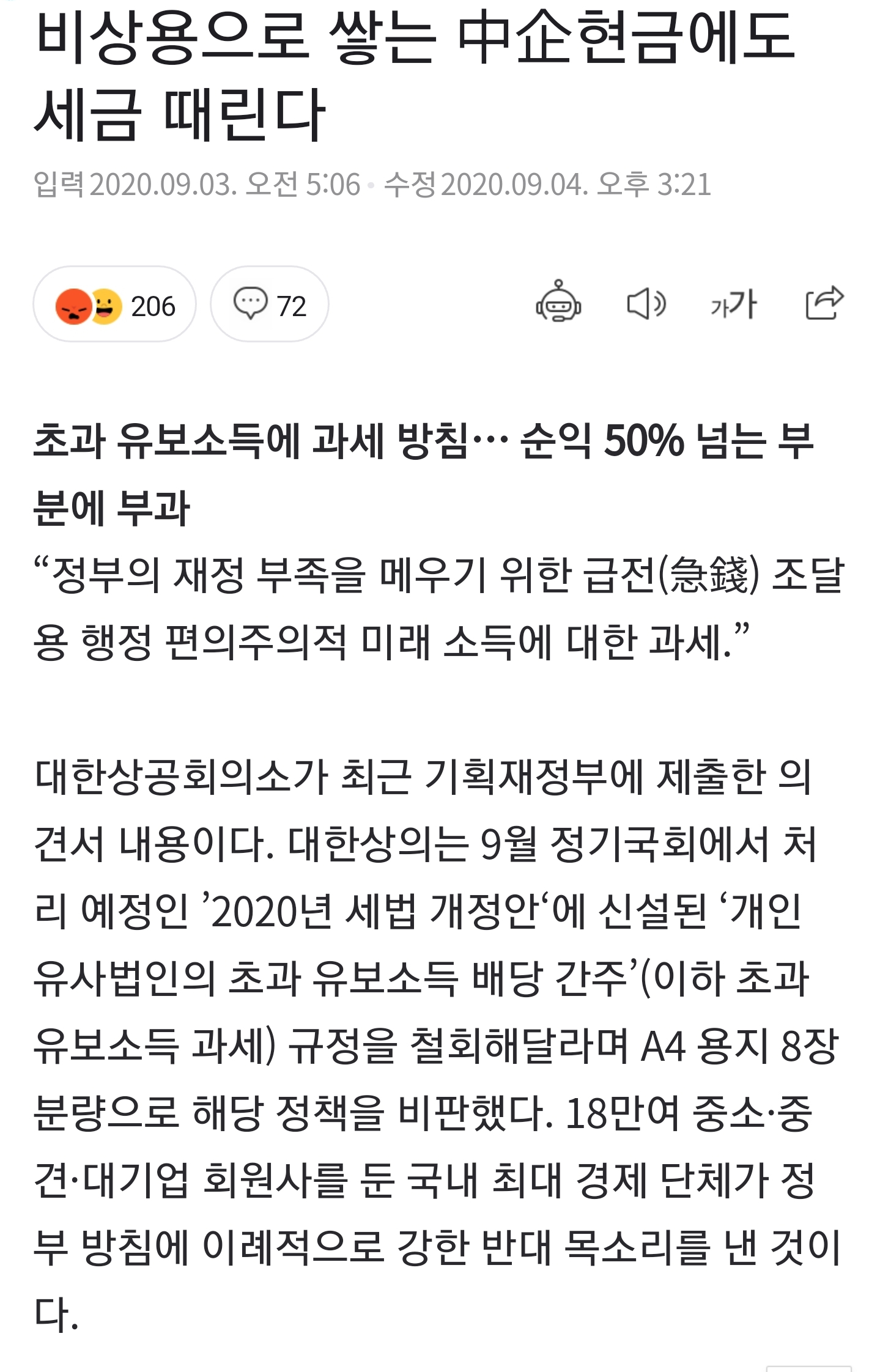Tap the robot AI summary icon
This screenshot has width=880, height=1372.
coord(558,303)
